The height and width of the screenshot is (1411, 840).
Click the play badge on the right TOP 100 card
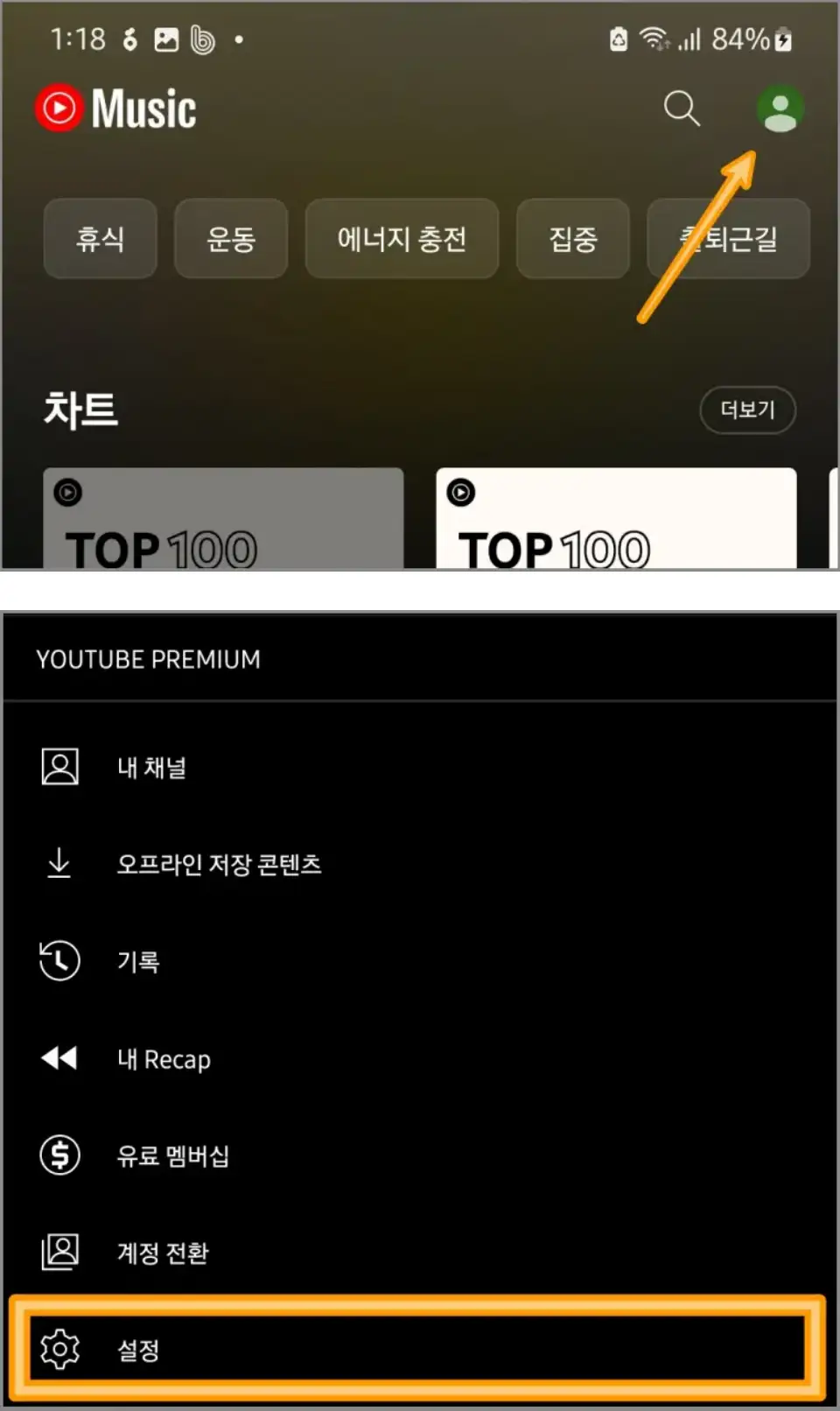click(x=461, y=492)
